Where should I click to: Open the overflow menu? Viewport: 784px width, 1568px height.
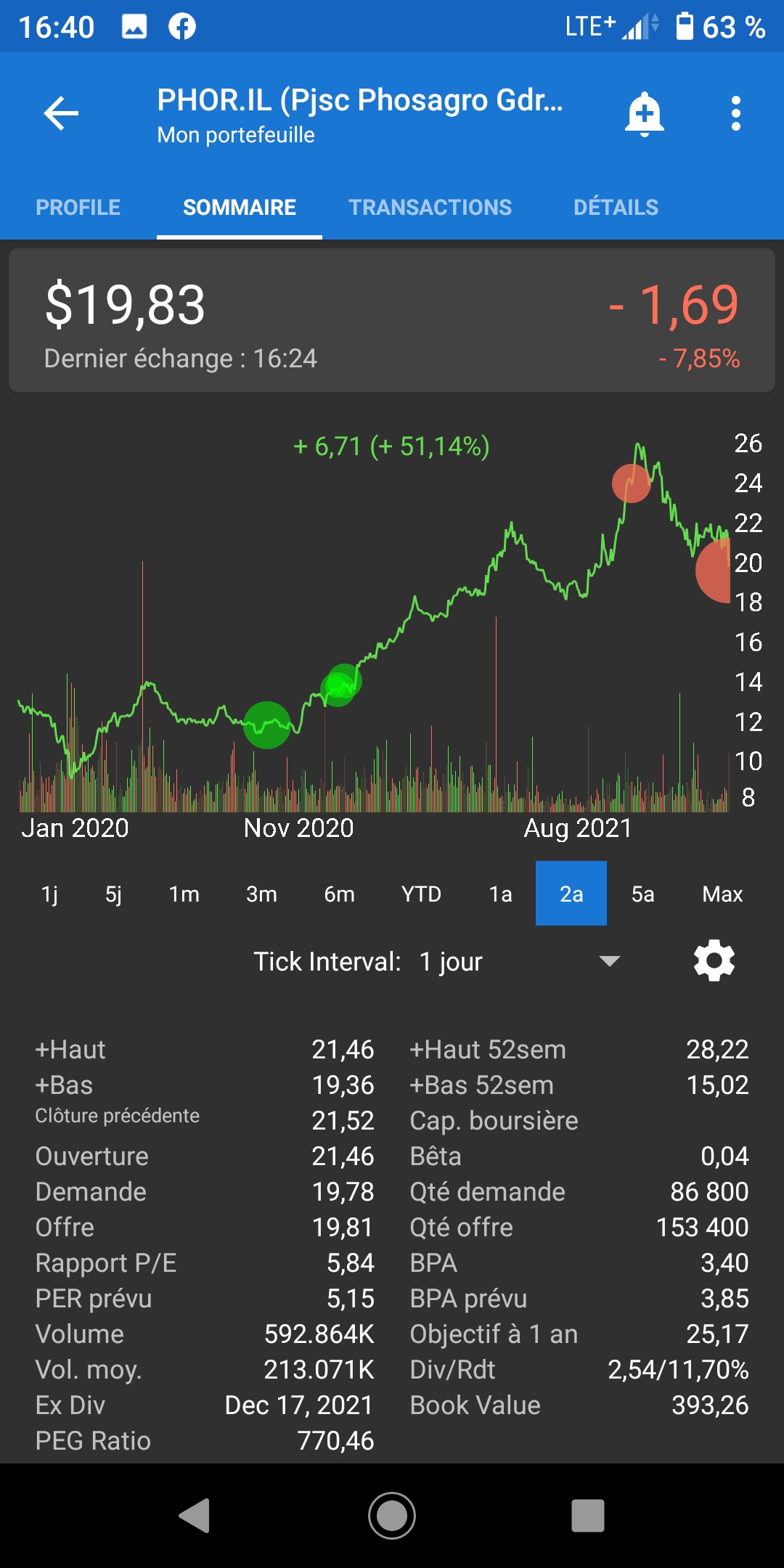coord(736,114)
